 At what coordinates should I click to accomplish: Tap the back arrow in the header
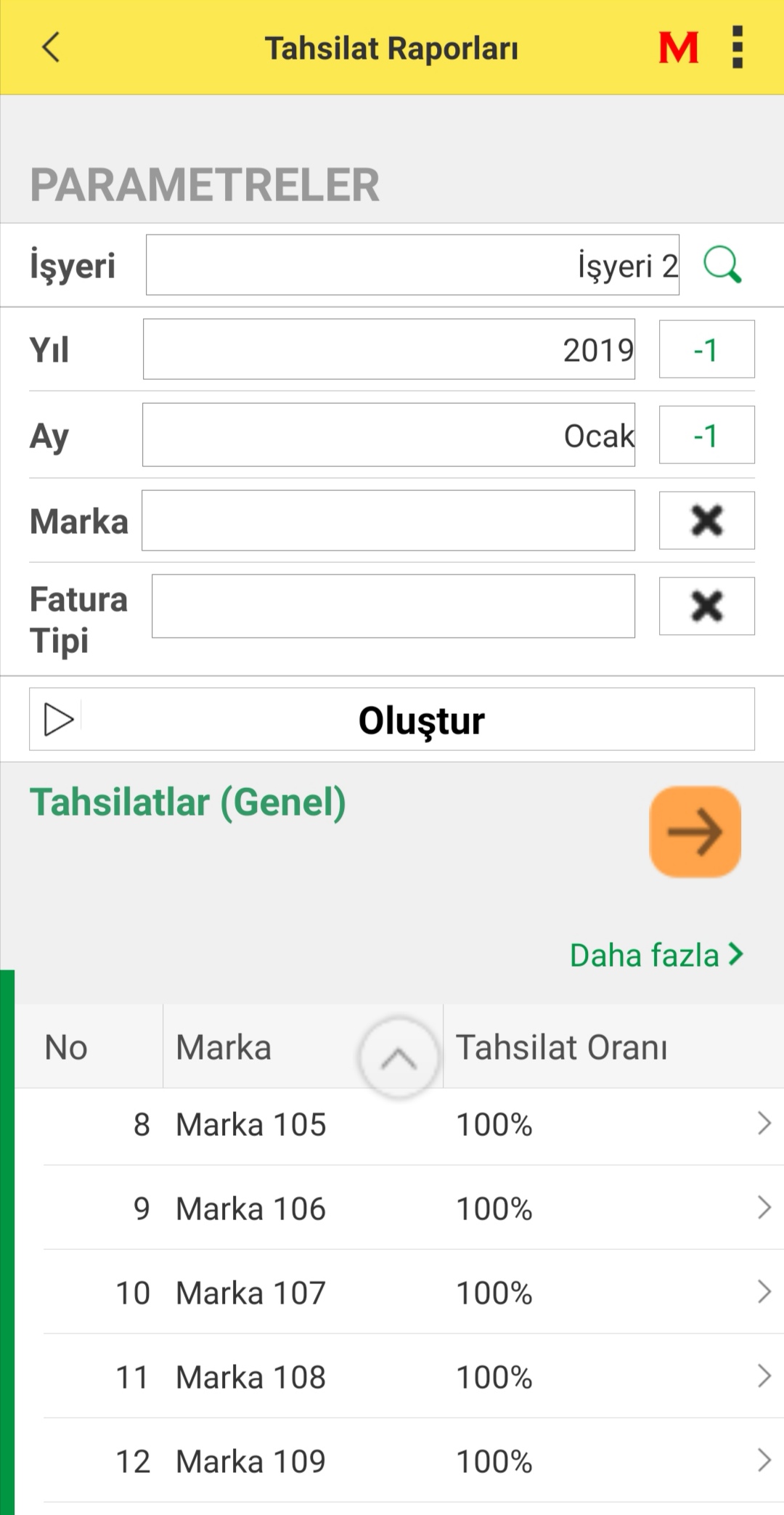click(x=49, y=48)
